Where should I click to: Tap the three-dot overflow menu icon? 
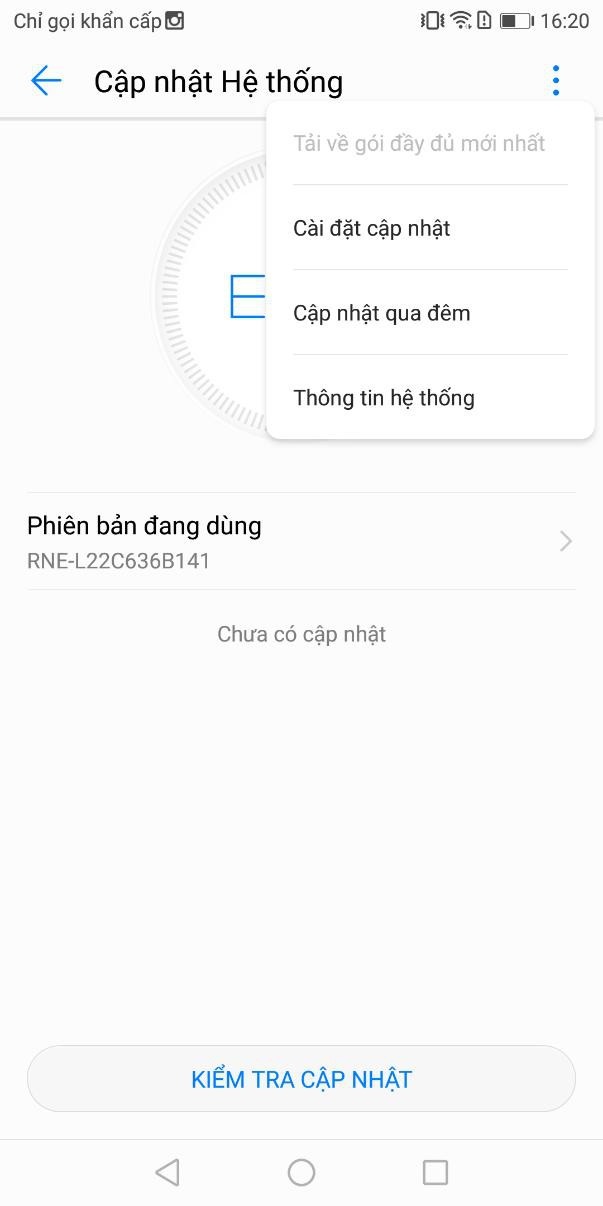(x=555, y=81)
